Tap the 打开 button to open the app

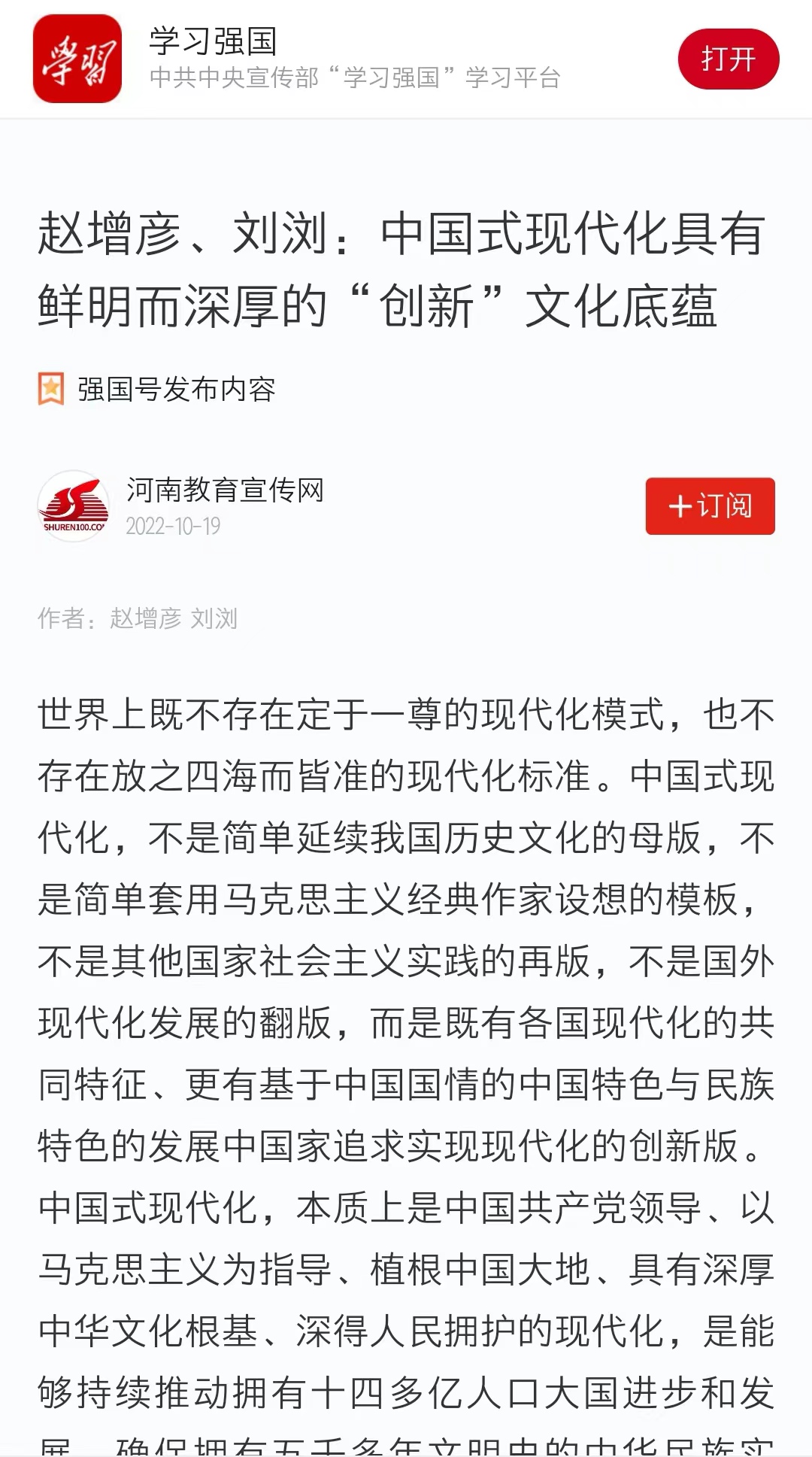click(x=728, y=59)
